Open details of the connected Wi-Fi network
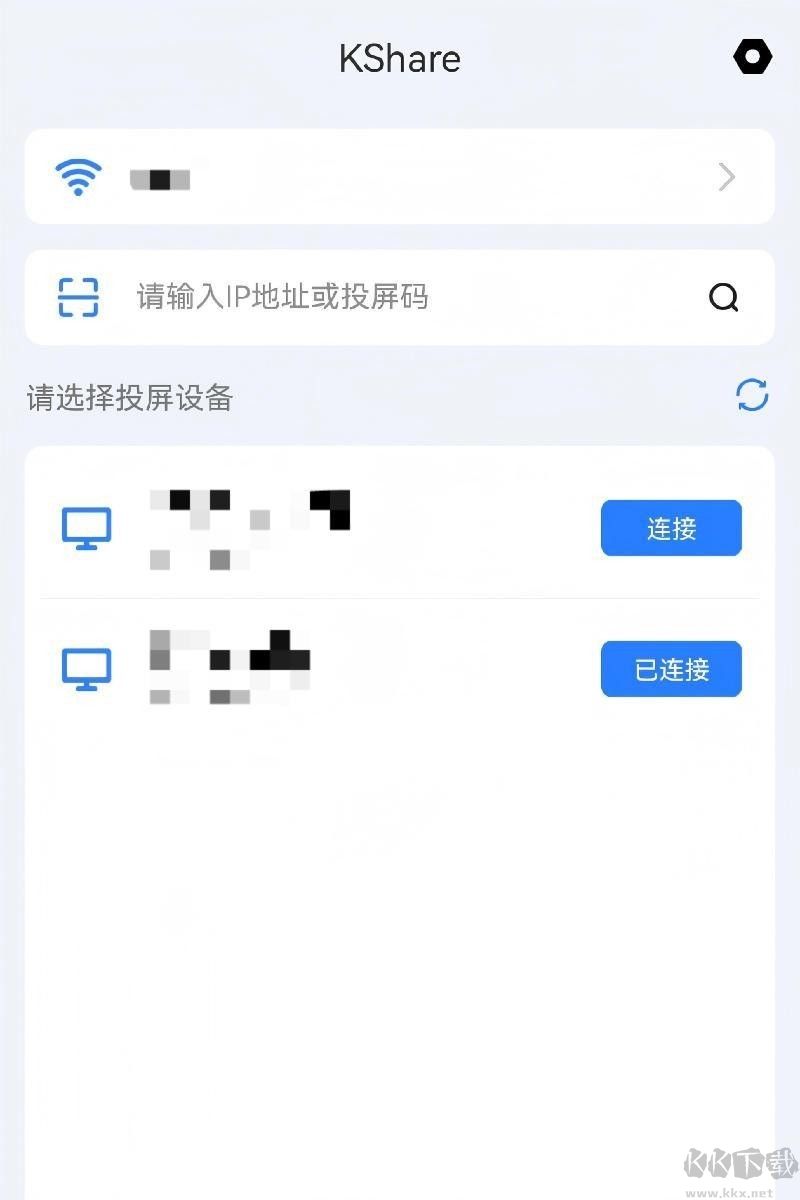The image size is (800, 1200). point(400,177)
